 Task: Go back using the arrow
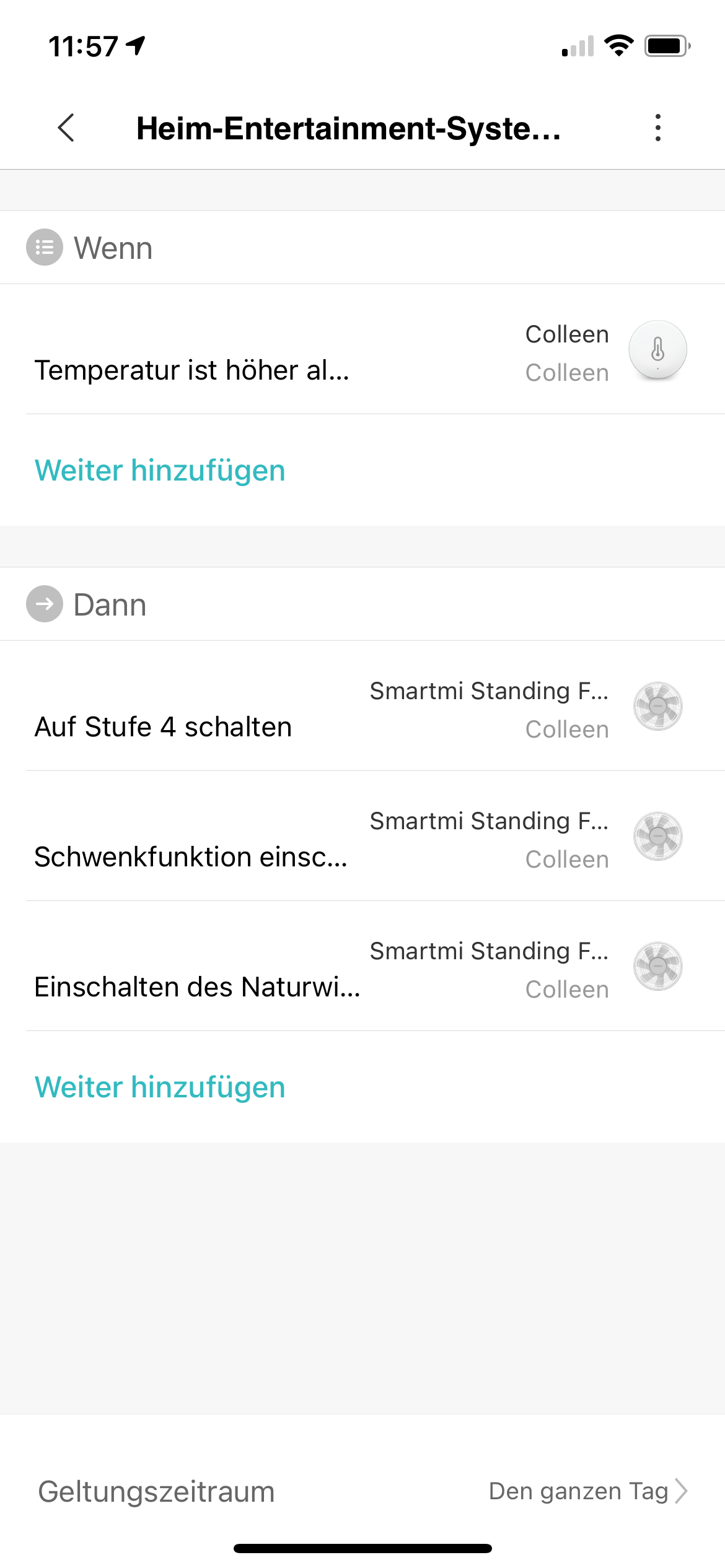click(66, 128)
